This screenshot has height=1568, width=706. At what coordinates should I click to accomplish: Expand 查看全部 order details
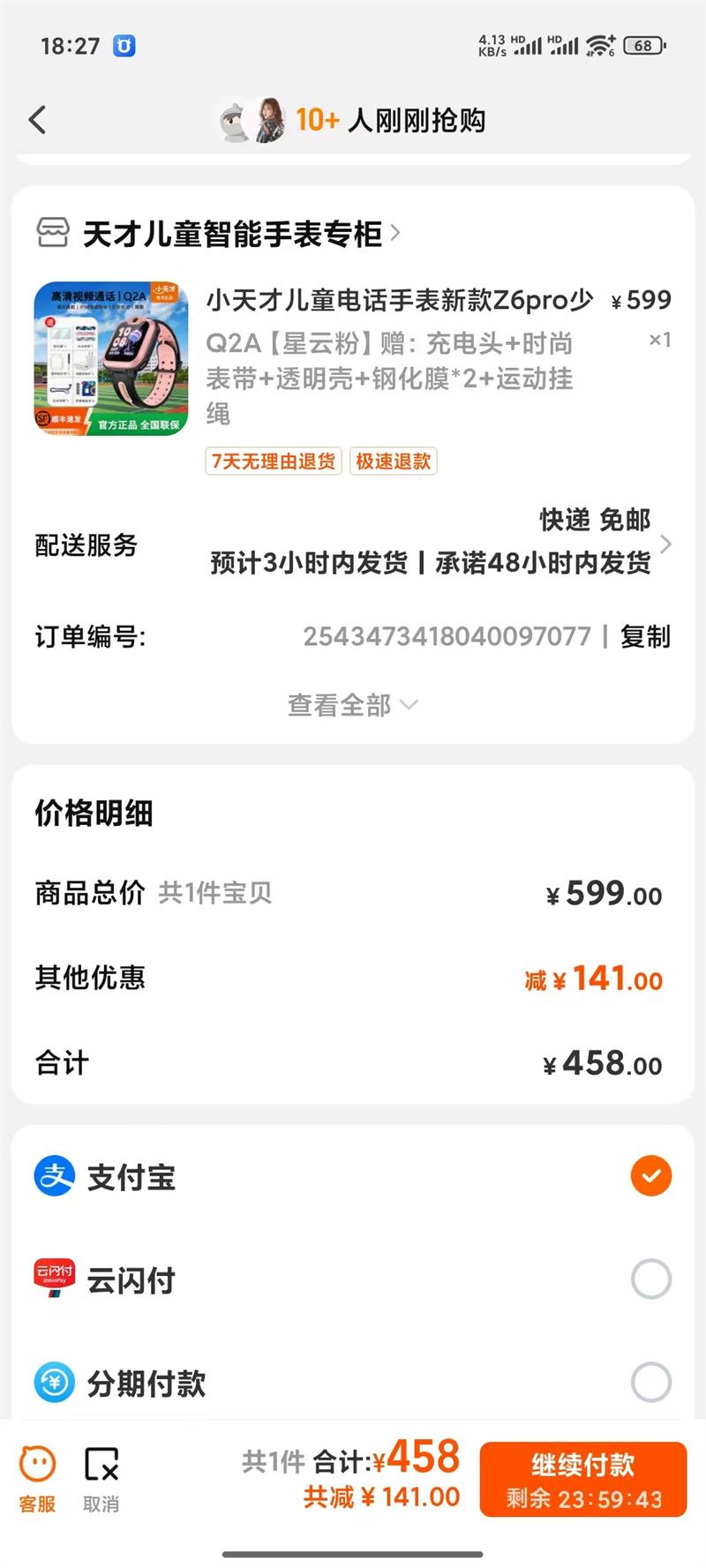click(x=353, y=705)
